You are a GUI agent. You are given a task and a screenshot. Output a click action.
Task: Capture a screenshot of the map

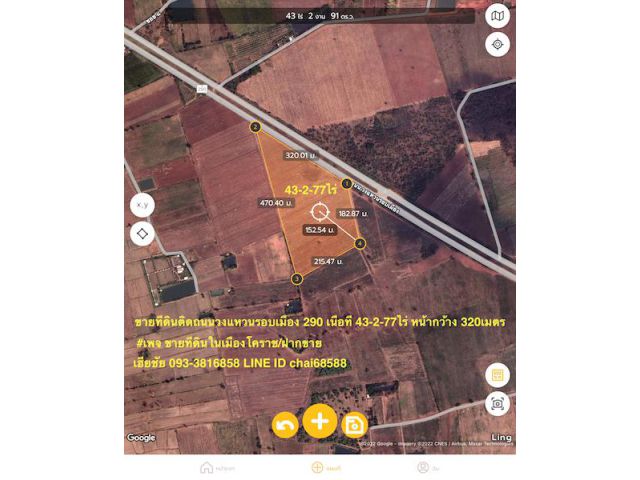click(497, 403)
